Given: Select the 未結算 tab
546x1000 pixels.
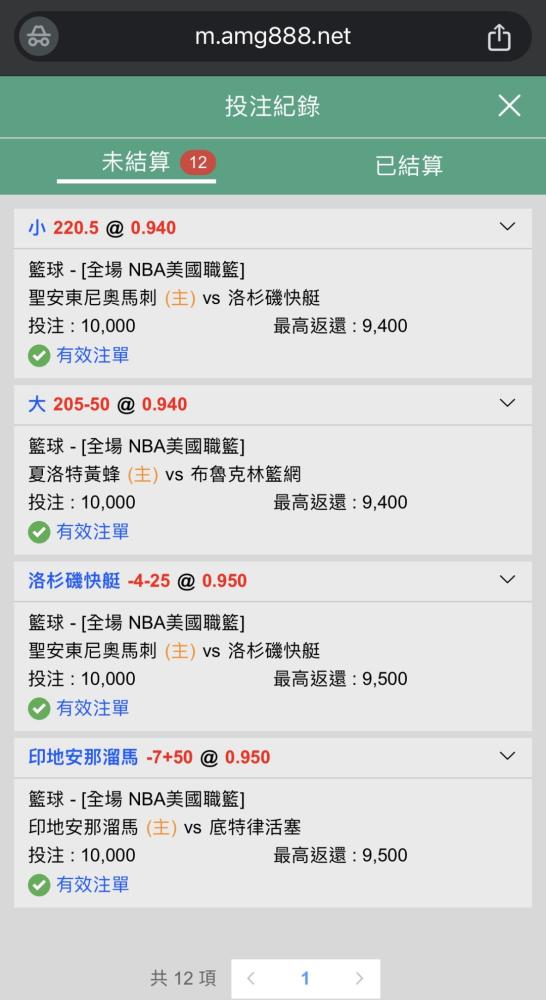Looking at the screenshot, I should (136, 163).
